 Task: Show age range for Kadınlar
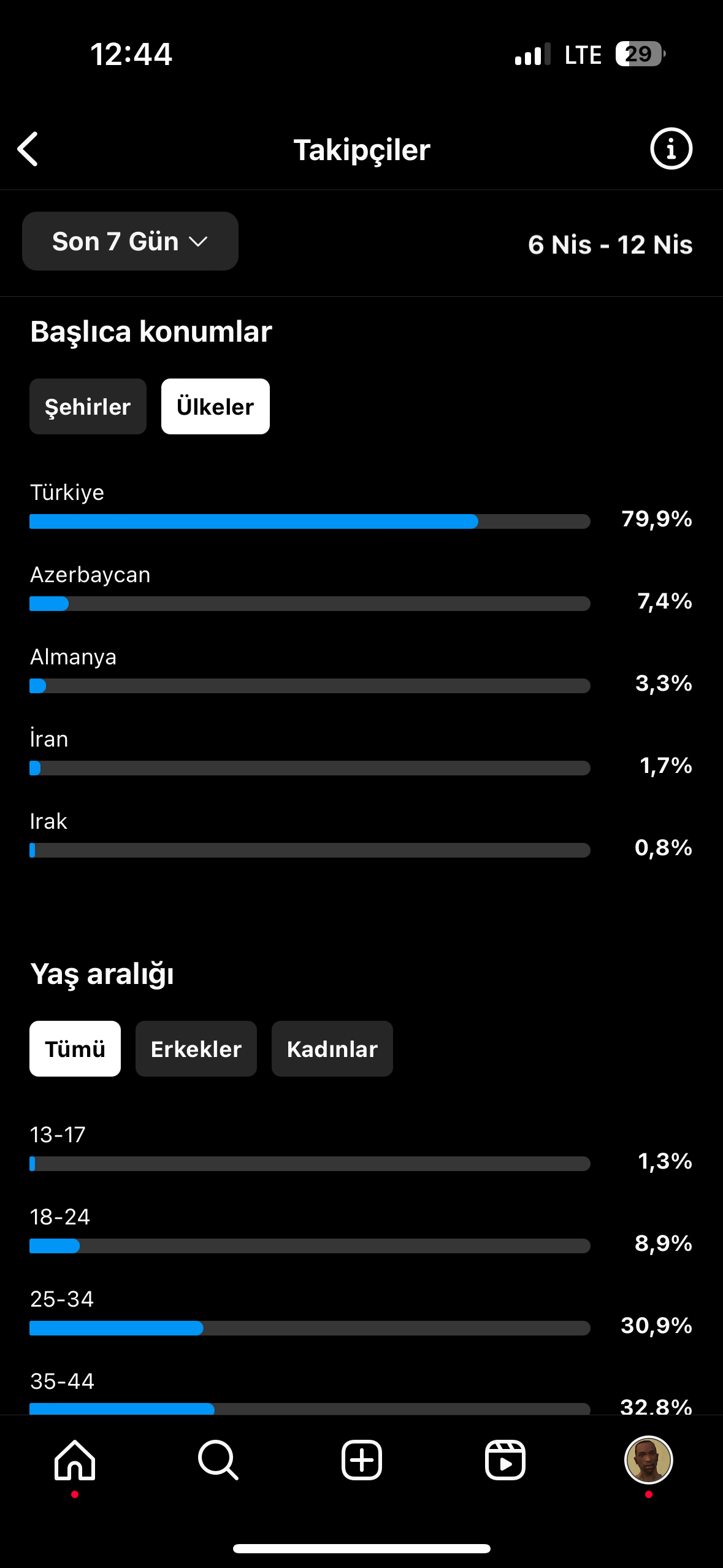coord(332,1048)
